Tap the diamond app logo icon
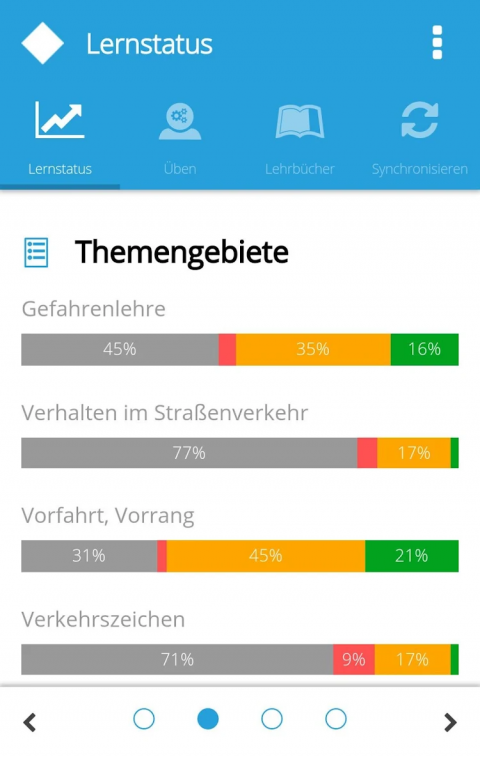This screenshot has width=480, height=757. [x=42, y=43]
